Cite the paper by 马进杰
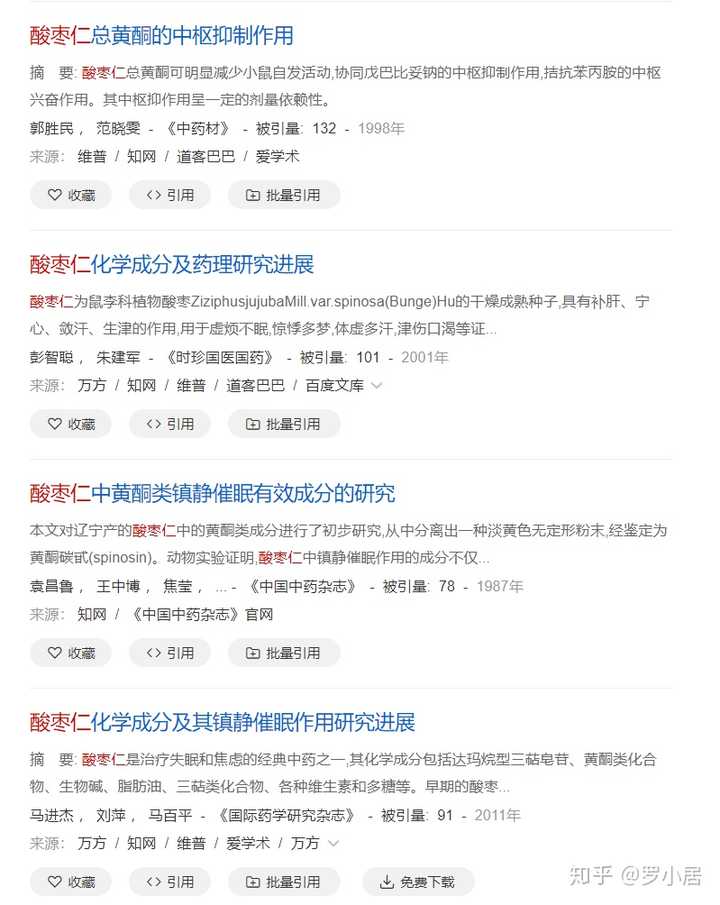The width and height of the screenshot is (720, 905). click(x=170, y=882)
